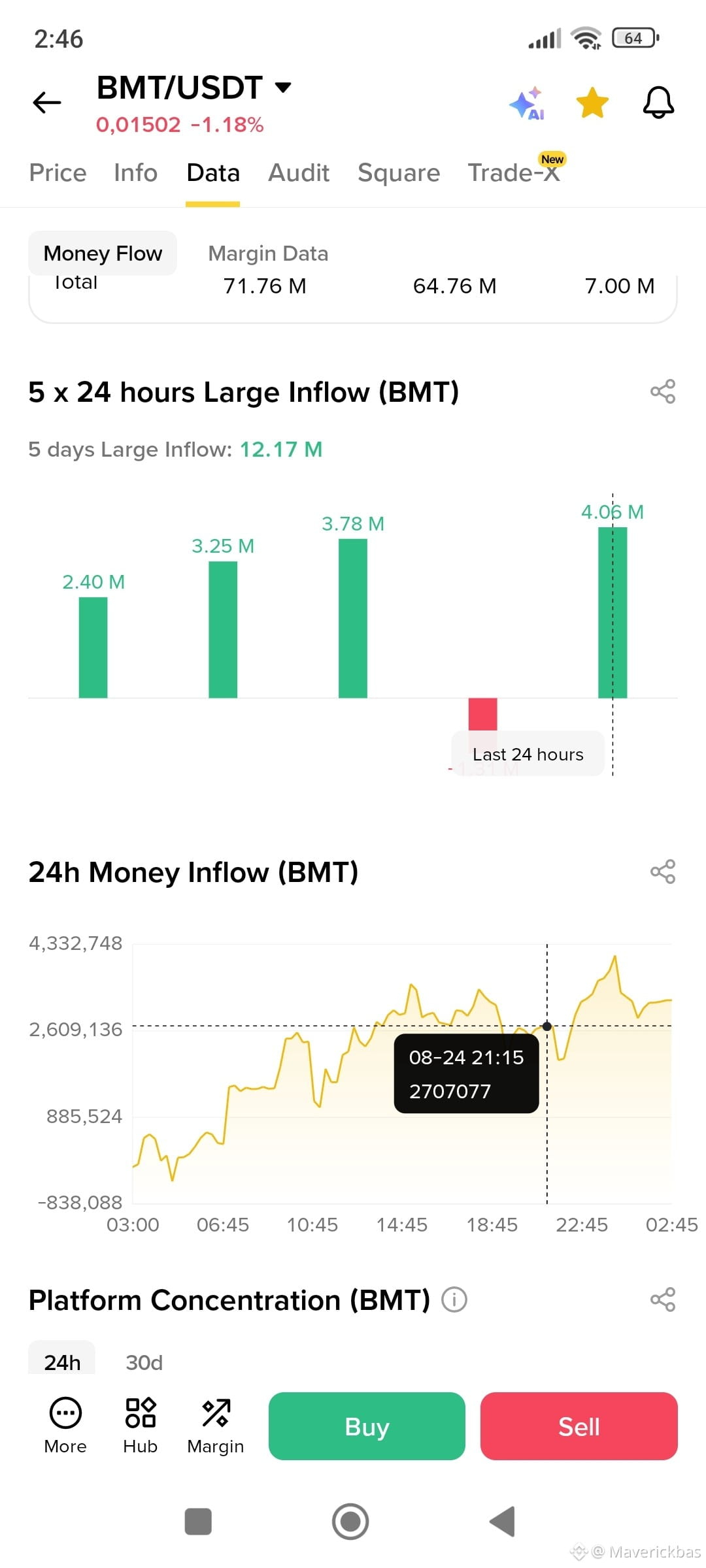Select the 30d concentration period

[x=144, y=1362]
